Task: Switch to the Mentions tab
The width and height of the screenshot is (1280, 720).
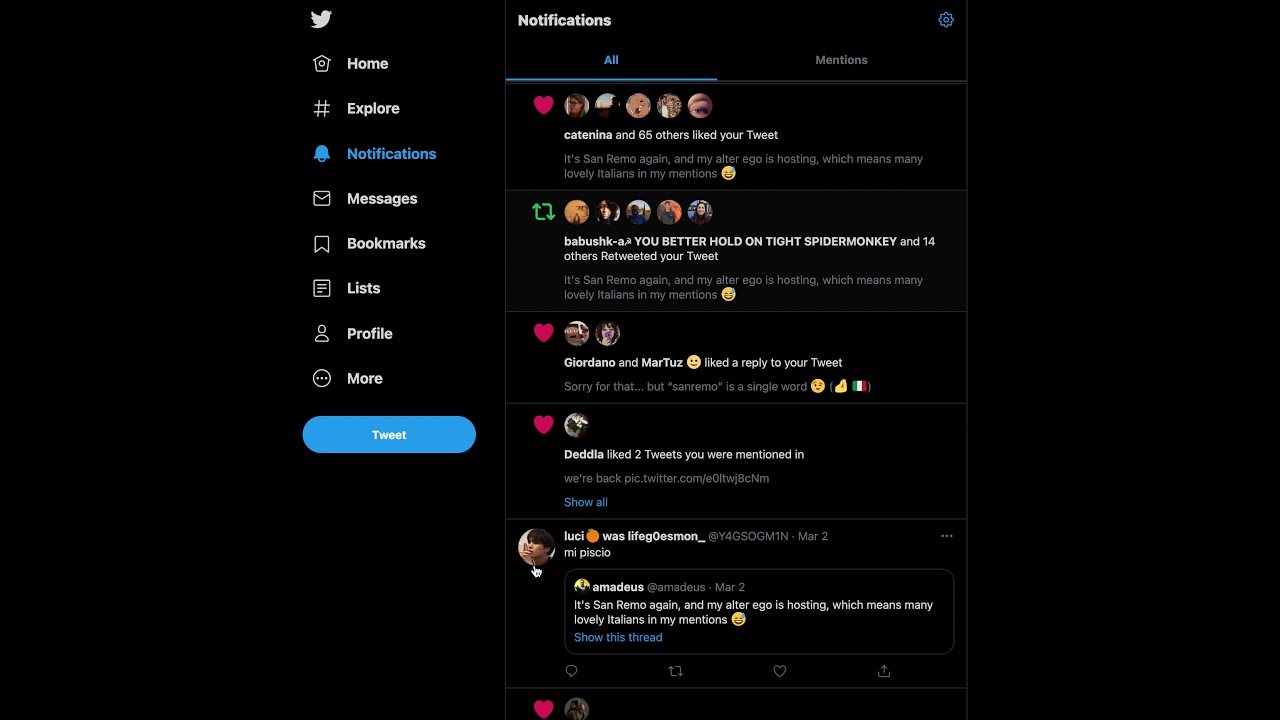Action: pos(841,60)
